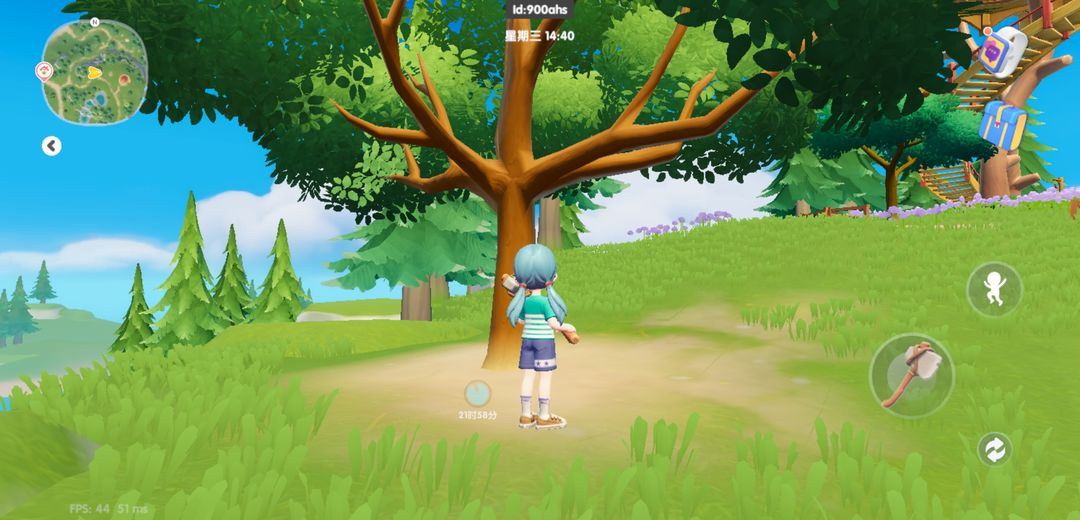This screenshot has height=520, width=1080.
Task: Use the axe tool button
Action: (x=911, y=376)
